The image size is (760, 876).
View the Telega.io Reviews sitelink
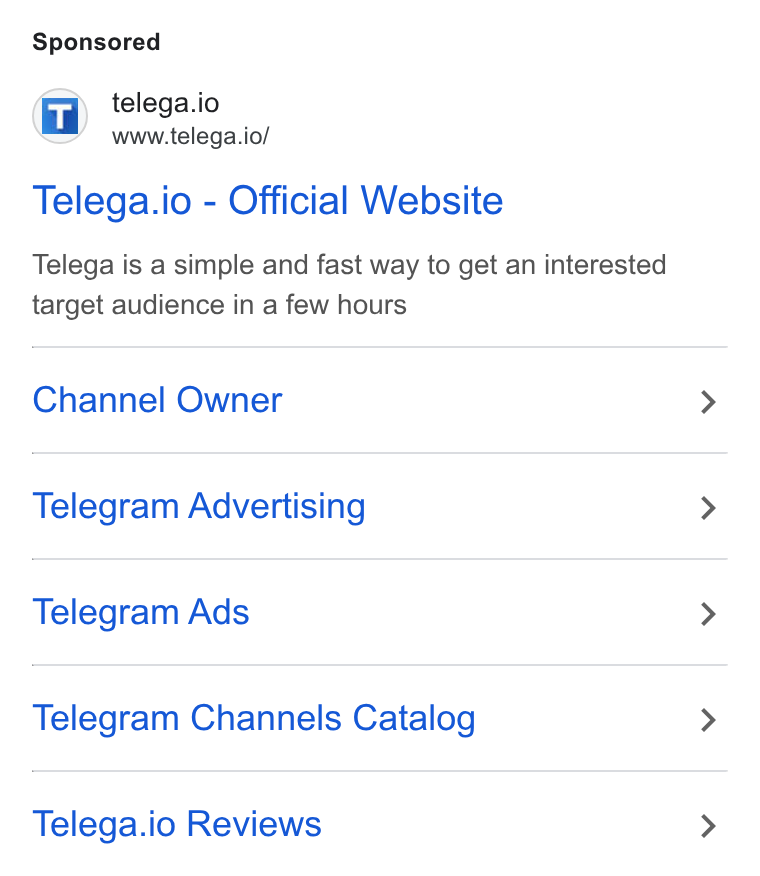click(x=380, y=824)
